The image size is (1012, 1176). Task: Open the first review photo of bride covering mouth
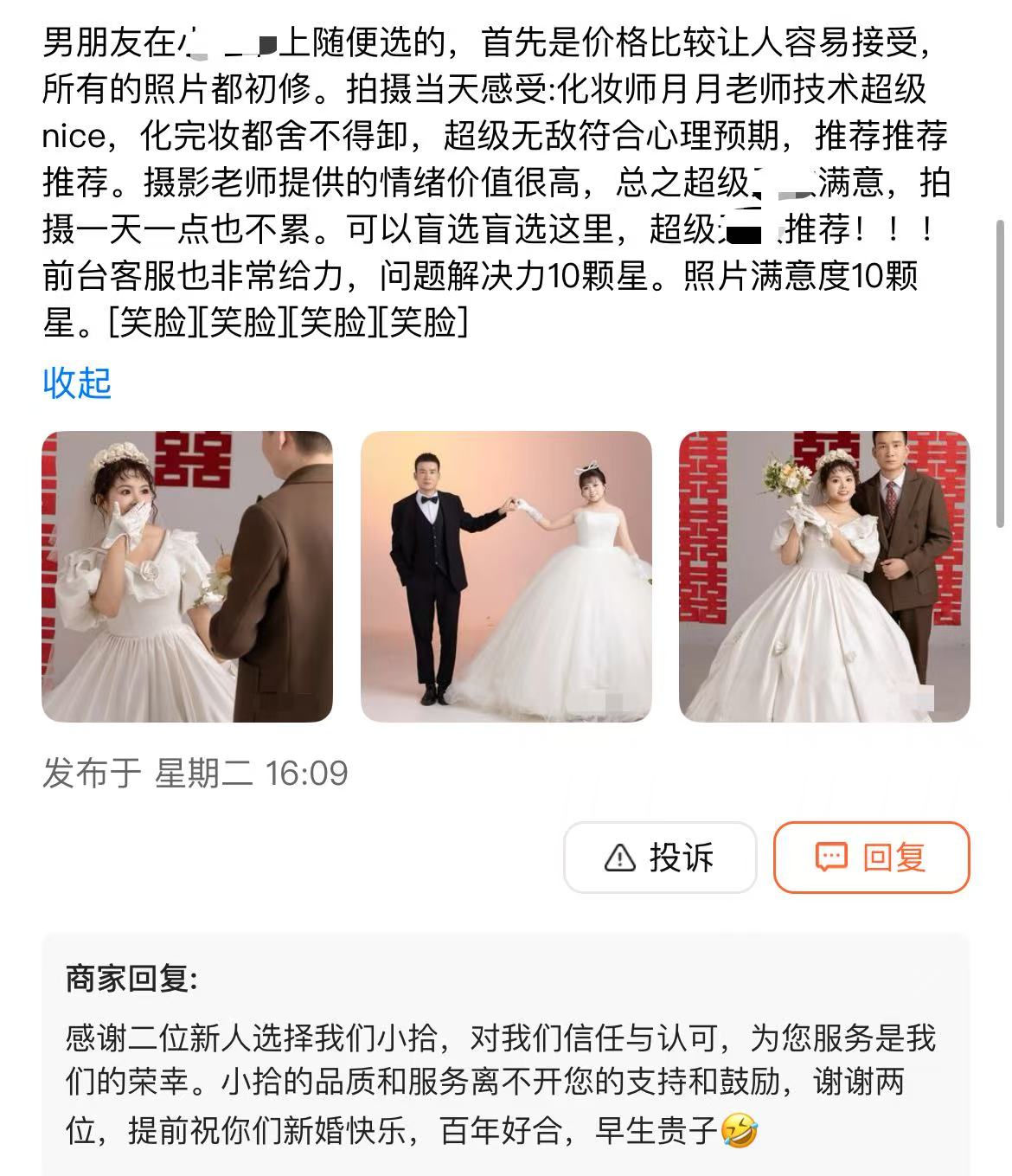(x=187, y=576)
